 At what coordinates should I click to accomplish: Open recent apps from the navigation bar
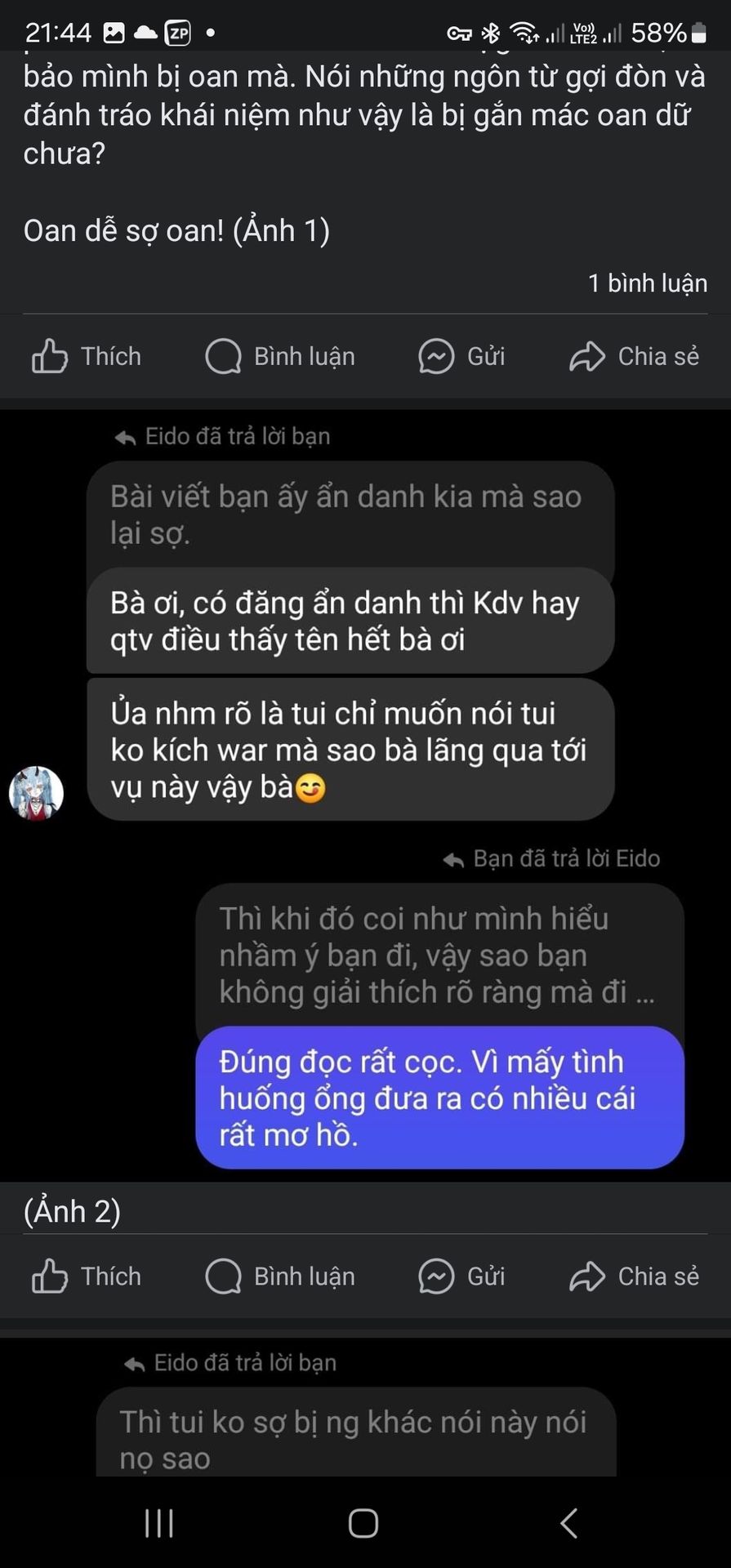[x=159, y=1523]
